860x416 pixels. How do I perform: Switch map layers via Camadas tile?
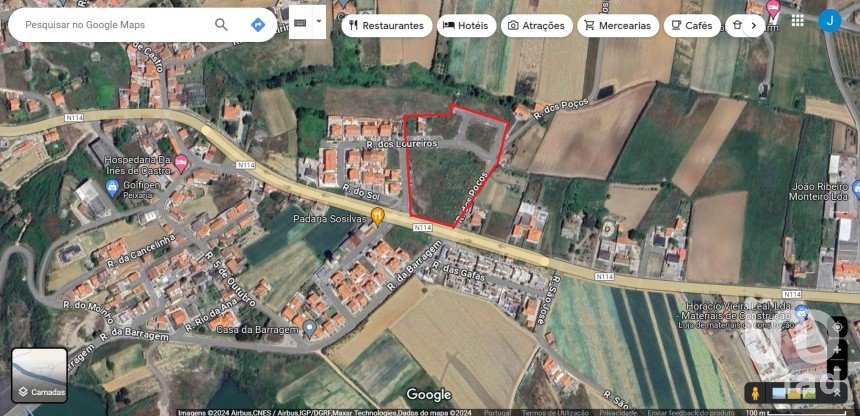point(39,375)
